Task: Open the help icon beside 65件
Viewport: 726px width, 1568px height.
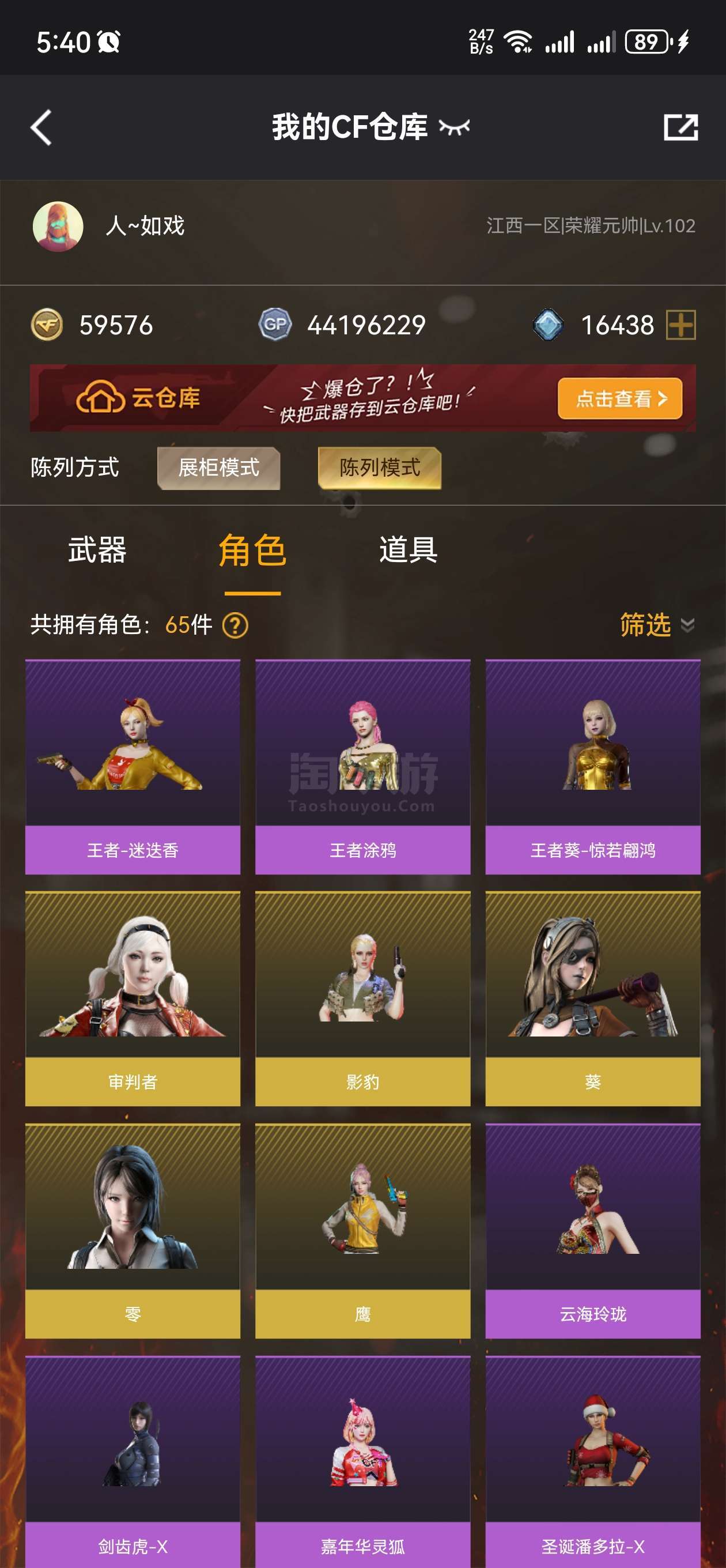Action: coord(236,625)
